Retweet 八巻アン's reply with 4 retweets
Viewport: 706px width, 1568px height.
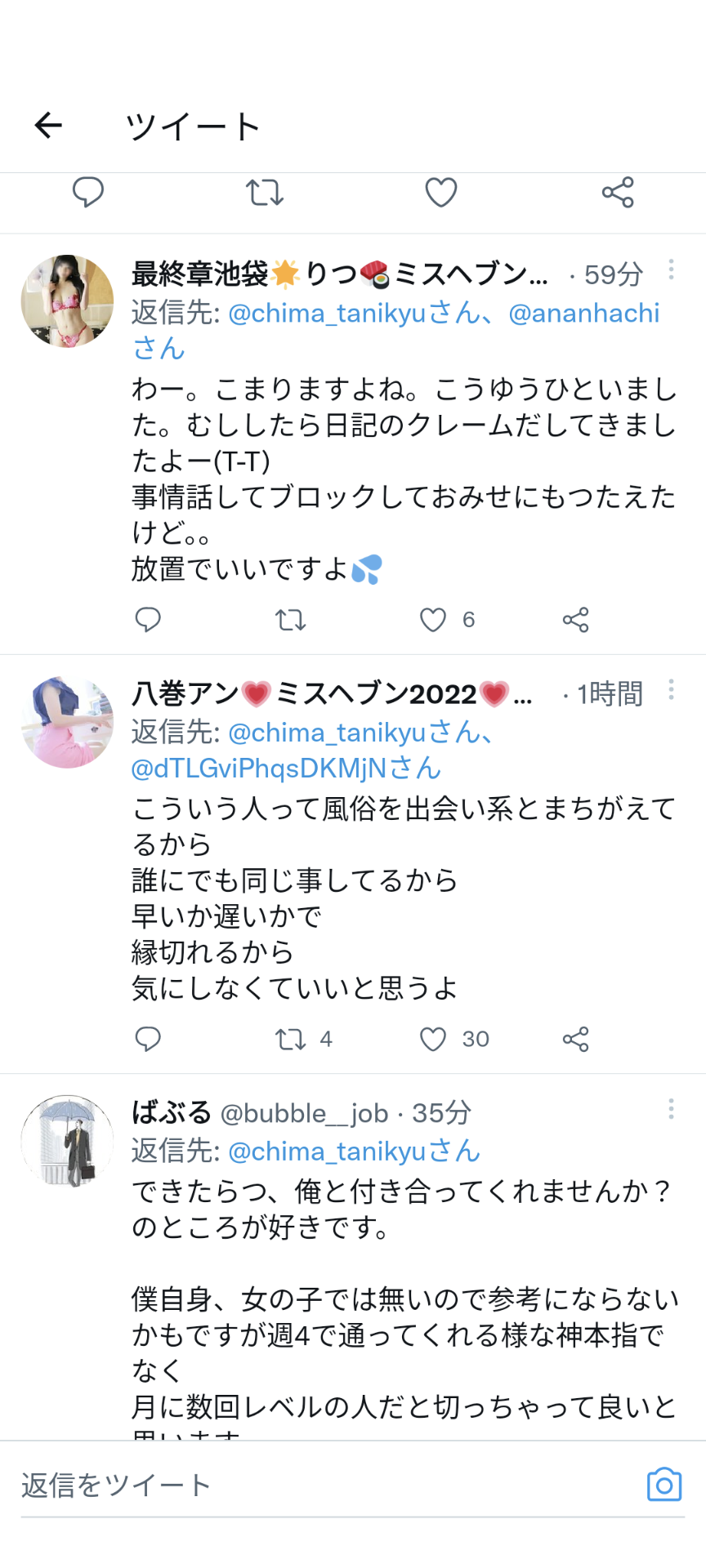tap(290, 1039)
